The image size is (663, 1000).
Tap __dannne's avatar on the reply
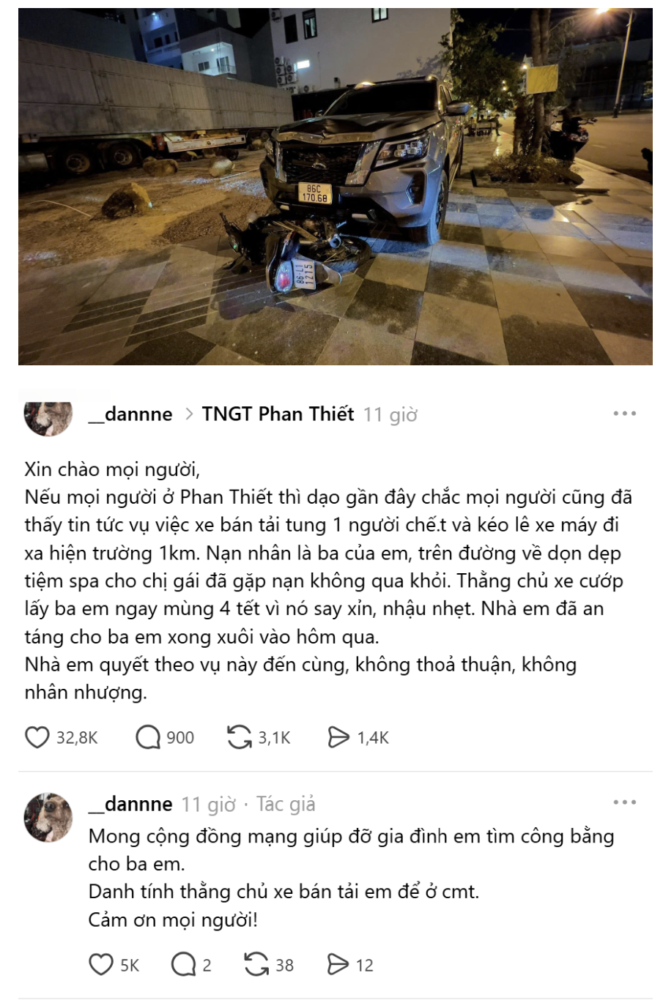[x=48, y=817]
